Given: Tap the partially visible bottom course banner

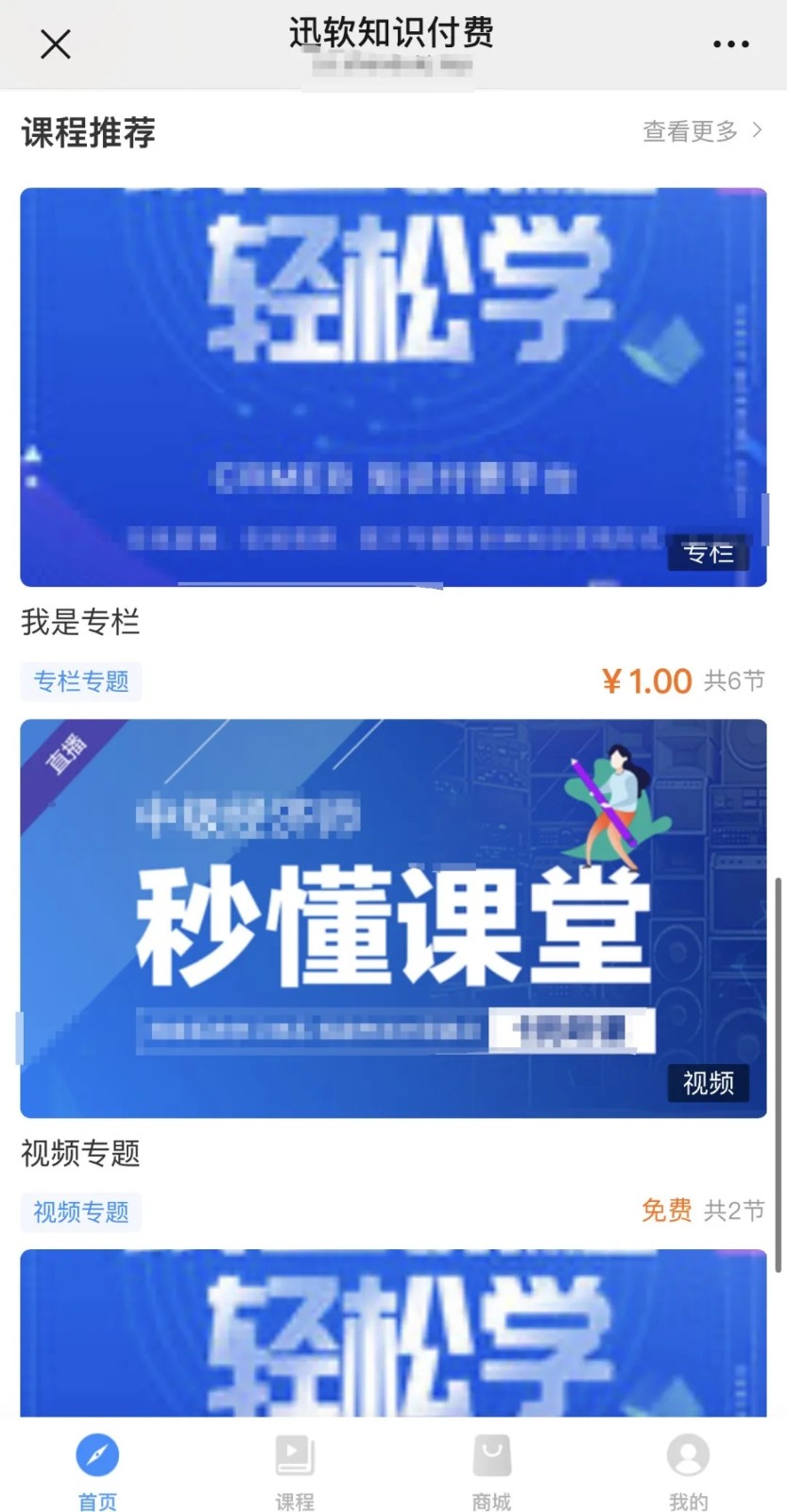Looking at the screenshot, I should point(393,1337).
